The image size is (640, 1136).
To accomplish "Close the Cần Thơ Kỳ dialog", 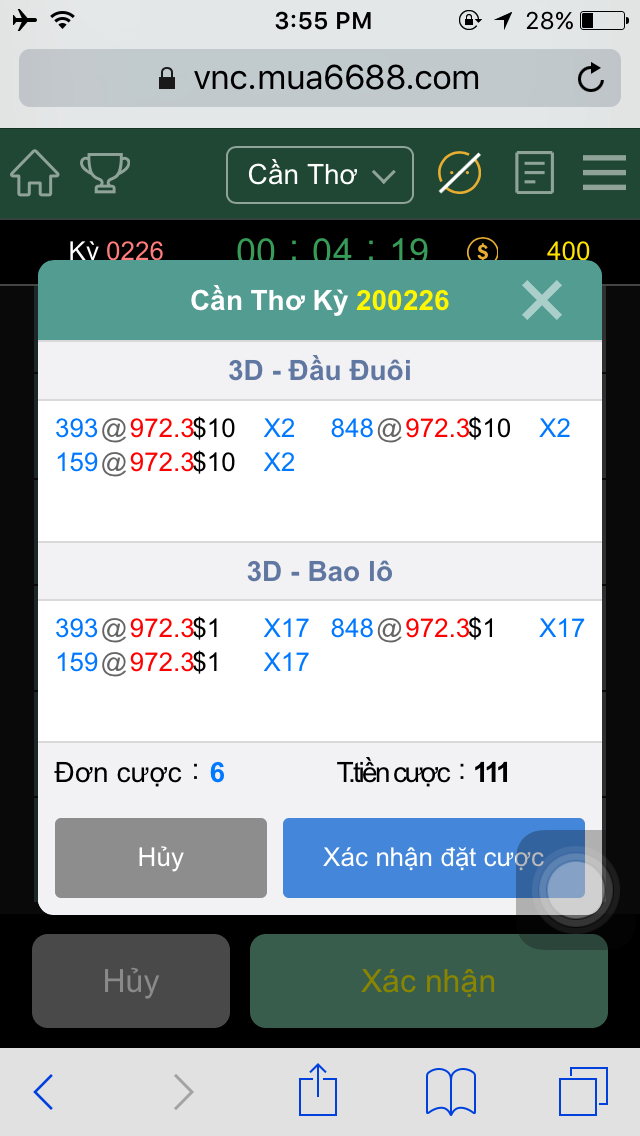I will (542, 300).
